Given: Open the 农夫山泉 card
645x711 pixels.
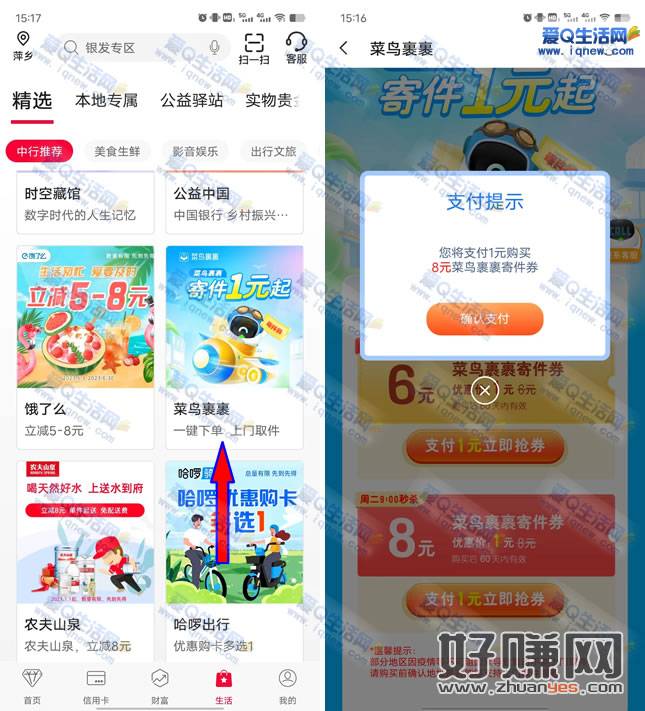Looking at the screenshot, I should pyautogui.click(x=85, y=560).
